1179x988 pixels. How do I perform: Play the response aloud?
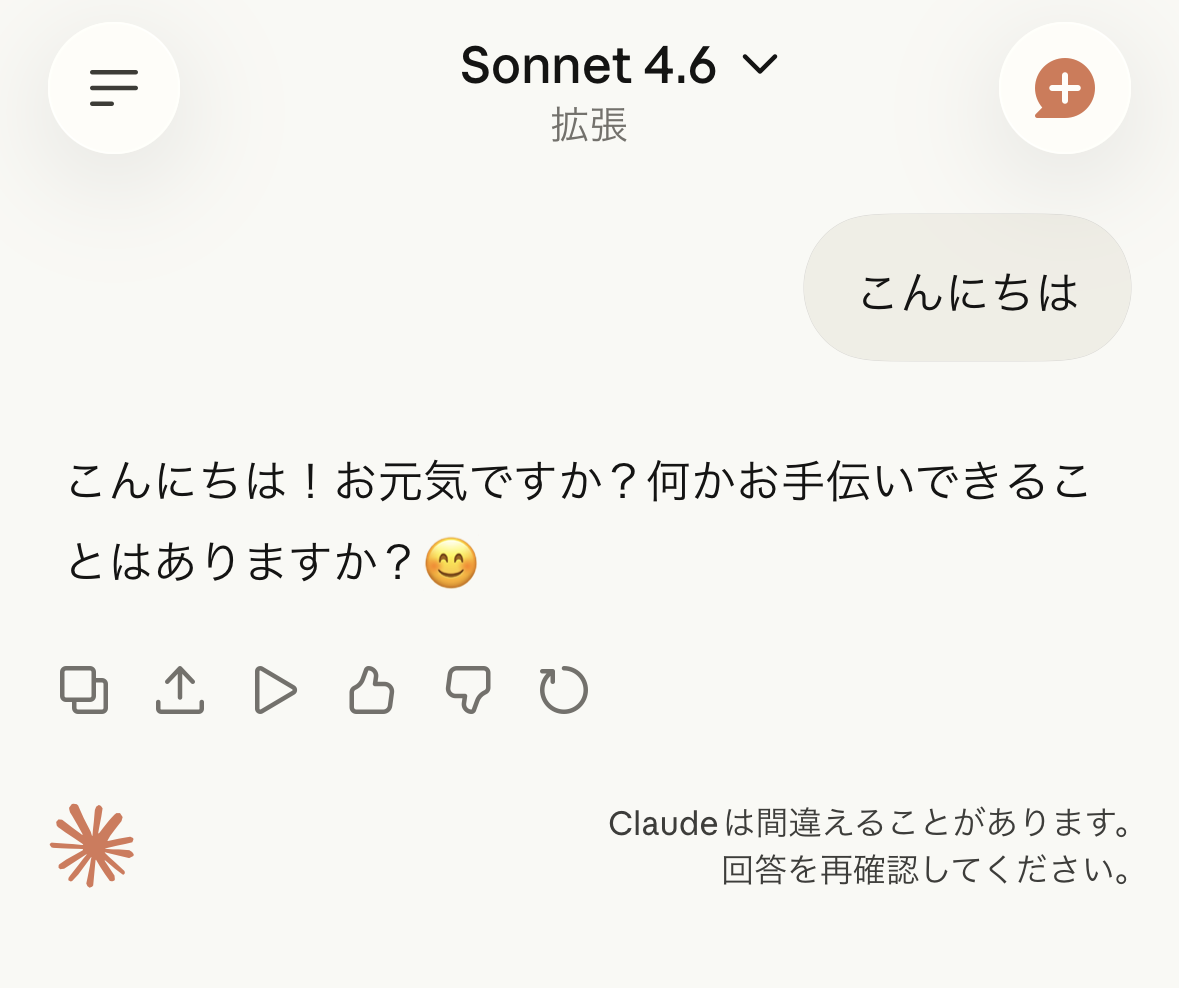point(275,690)
